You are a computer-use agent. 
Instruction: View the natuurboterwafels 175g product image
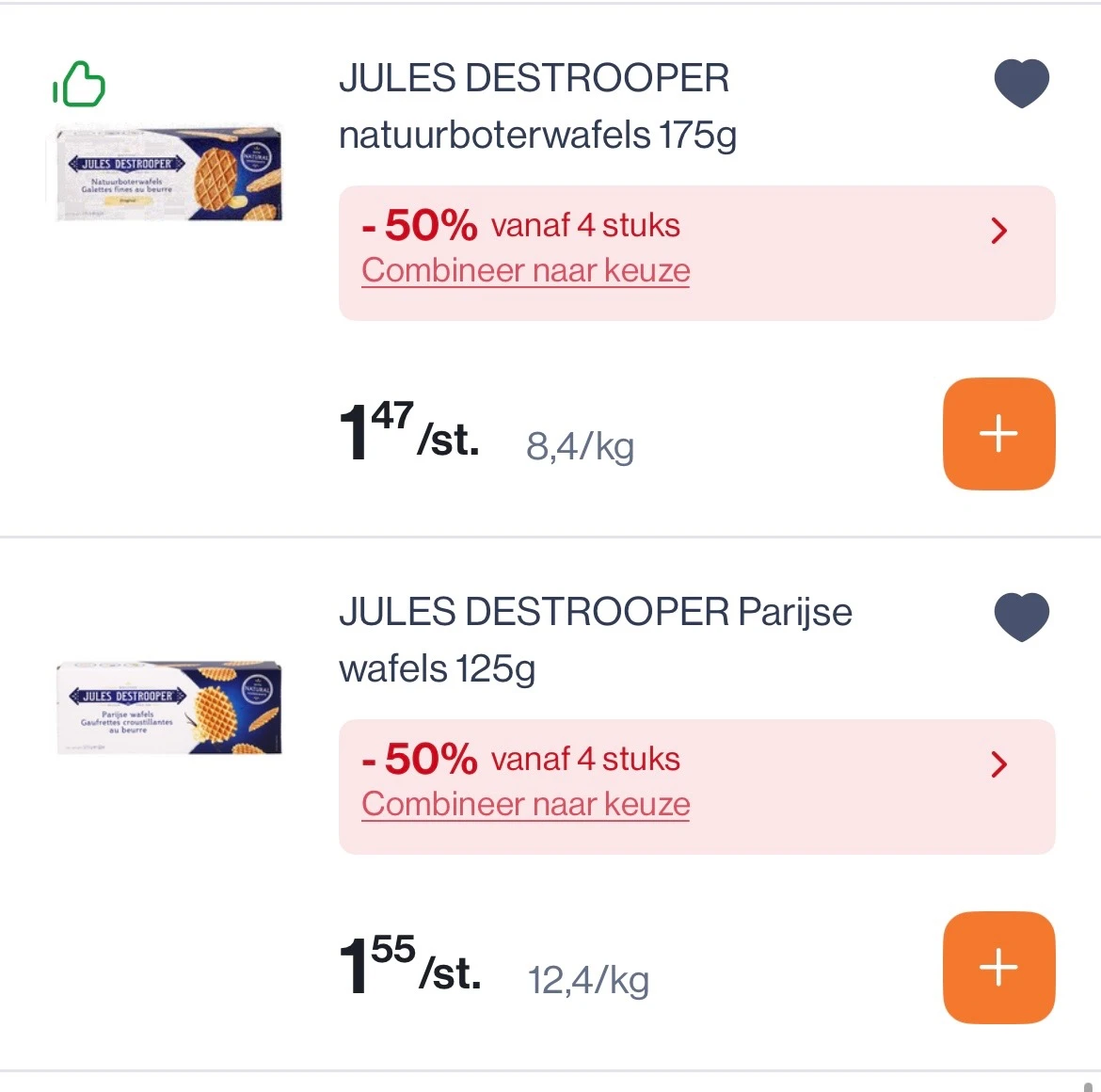169,173
